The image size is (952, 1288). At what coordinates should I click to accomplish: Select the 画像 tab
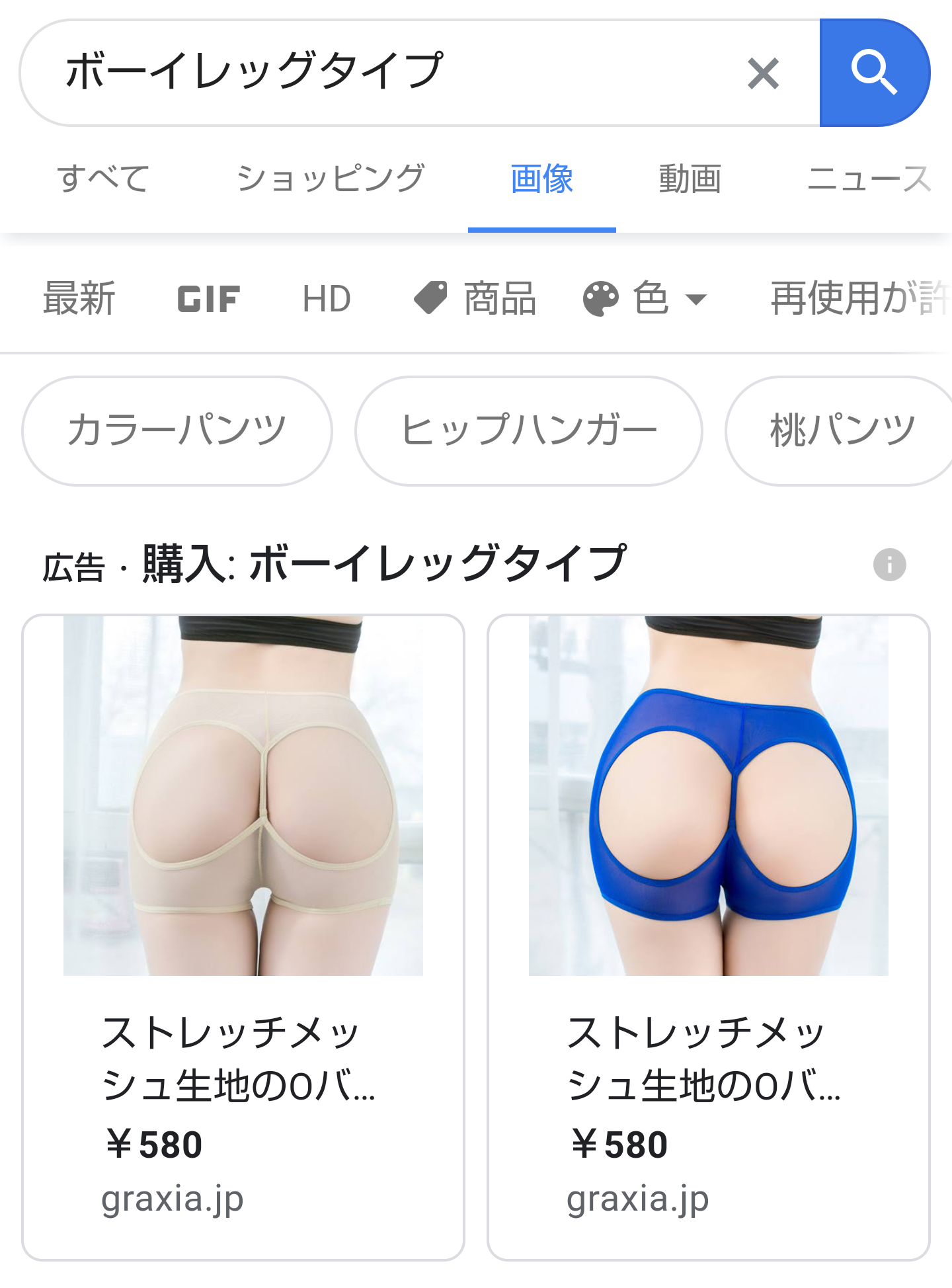[541, 179]
